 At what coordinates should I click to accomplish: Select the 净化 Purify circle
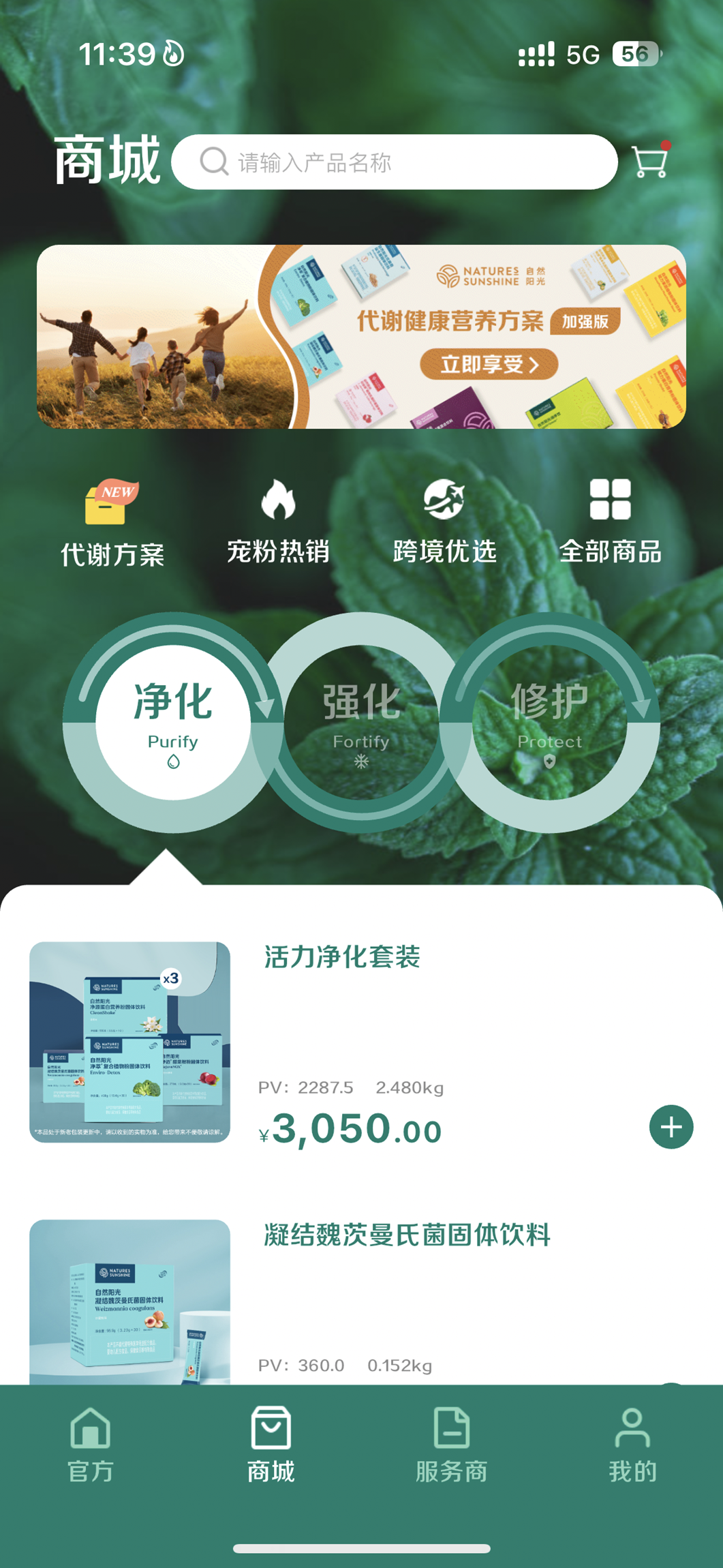173,722
